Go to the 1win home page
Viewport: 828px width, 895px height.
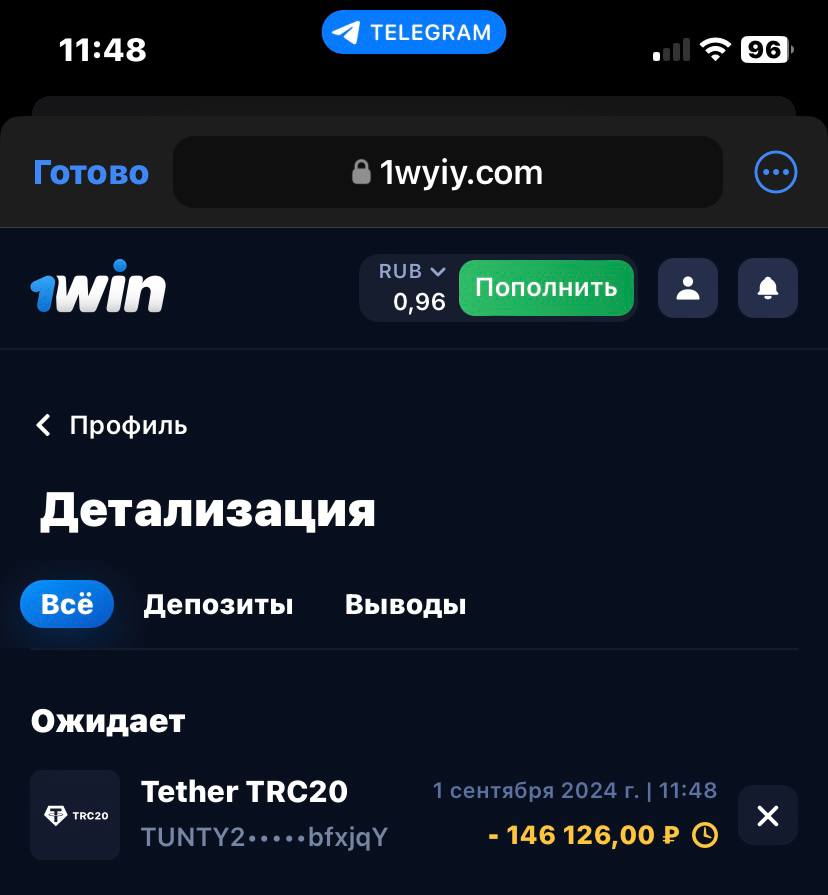pyautogui.click(x=98, y=288)
